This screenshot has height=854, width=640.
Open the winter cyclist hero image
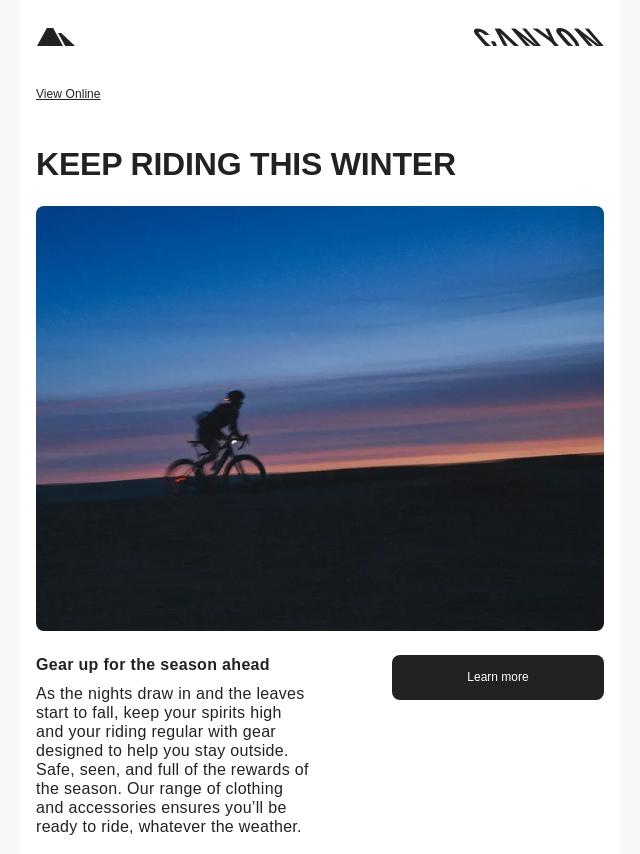[x=320, y=418]
